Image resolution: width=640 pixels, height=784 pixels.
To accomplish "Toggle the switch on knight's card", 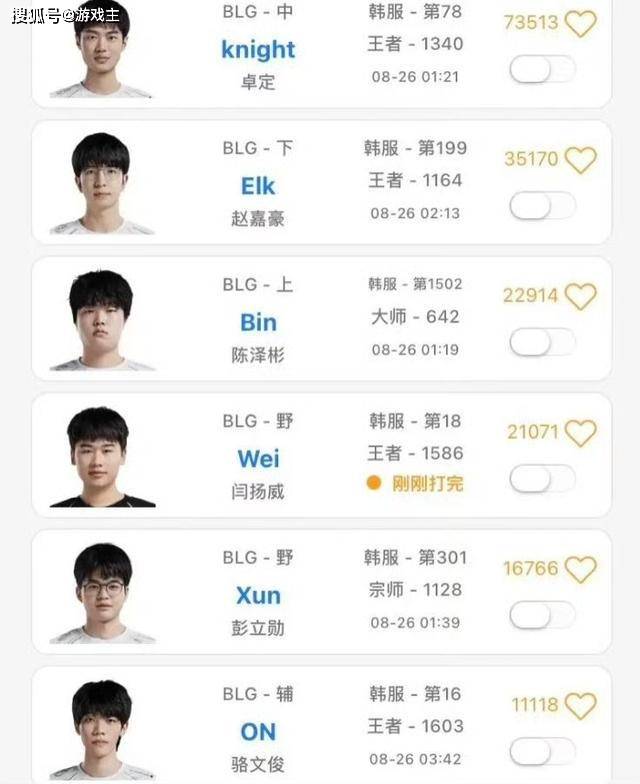I will [x=542, y=69].
